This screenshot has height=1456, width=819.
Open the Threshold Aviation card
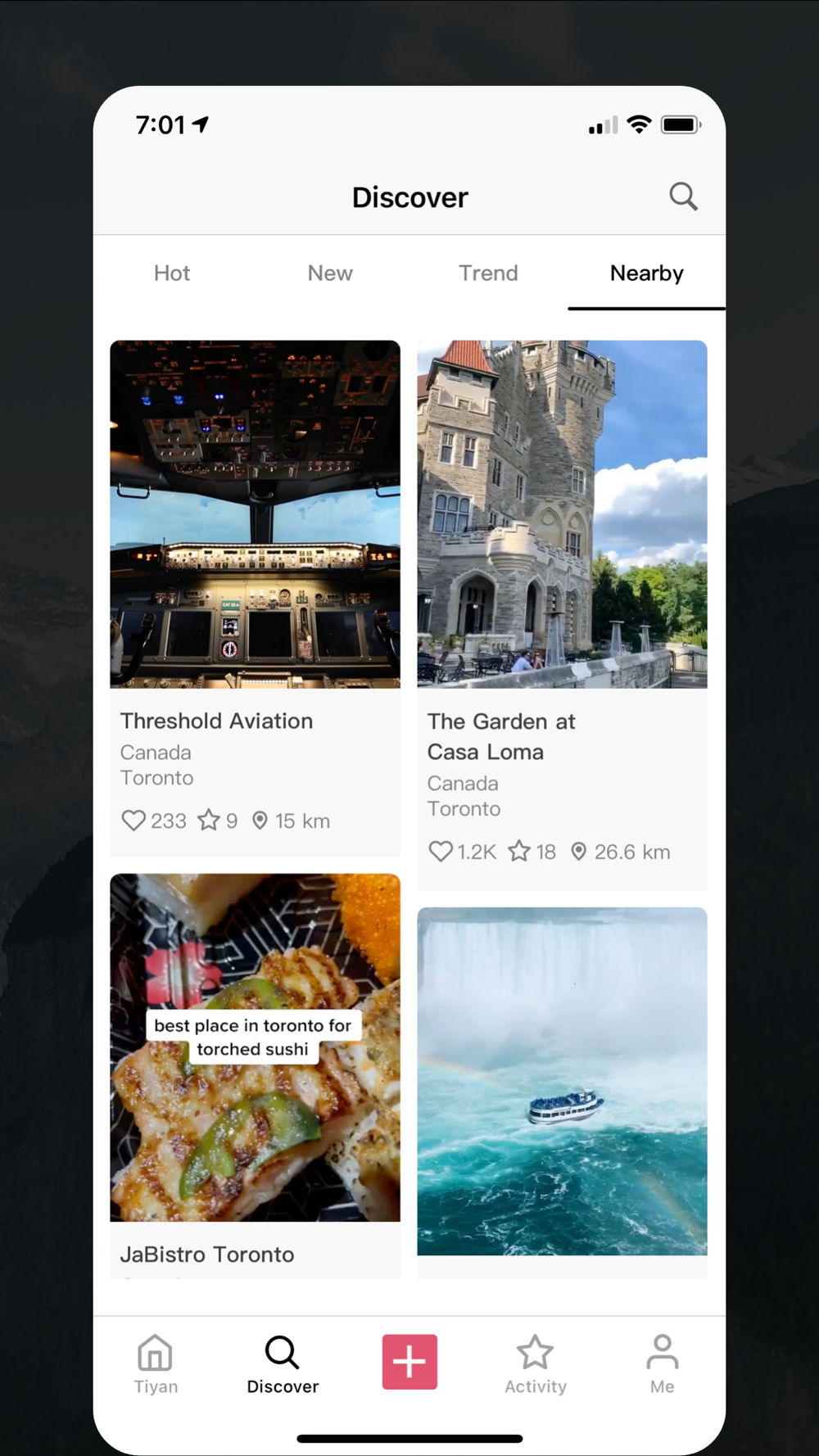coord(255,598)
